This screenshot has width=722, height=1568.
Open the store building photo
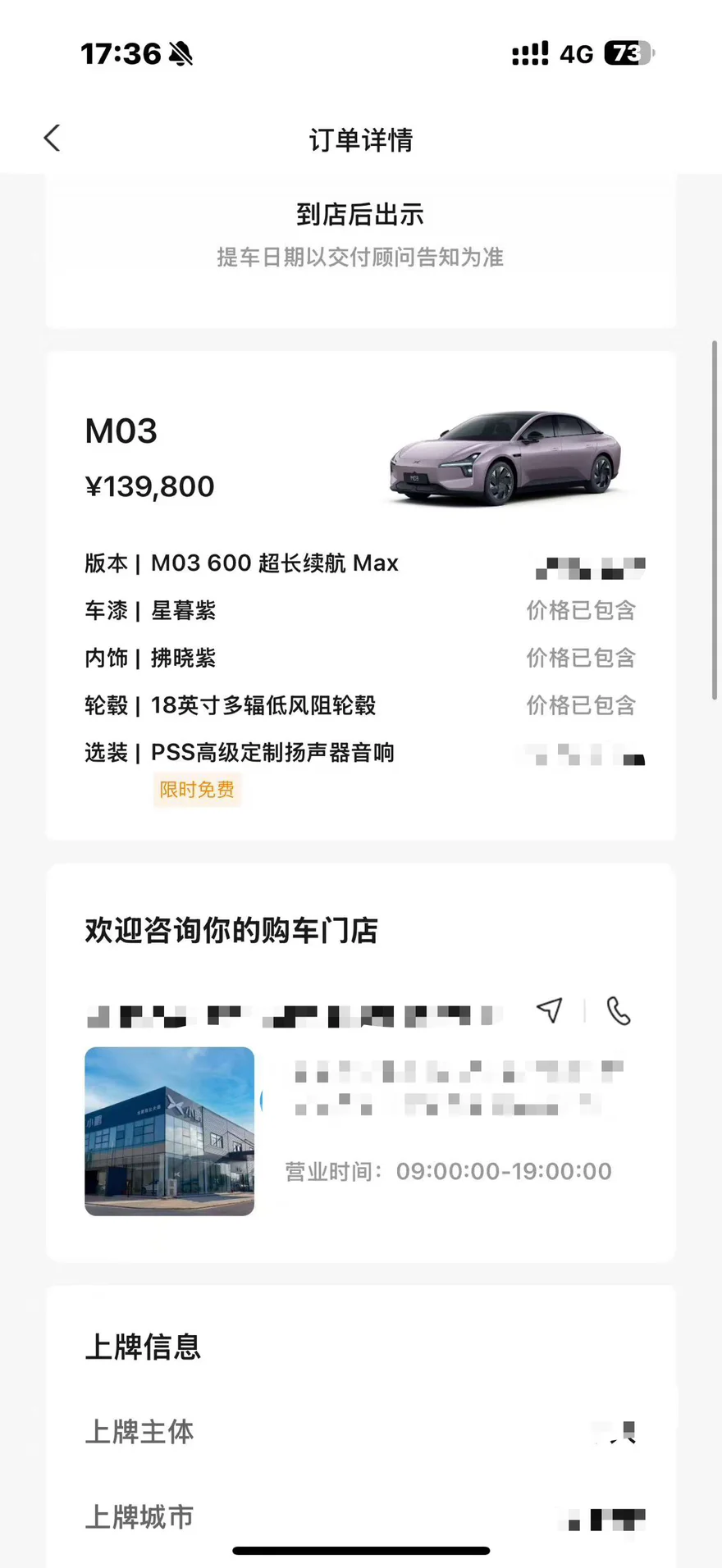coord(170,1131)
